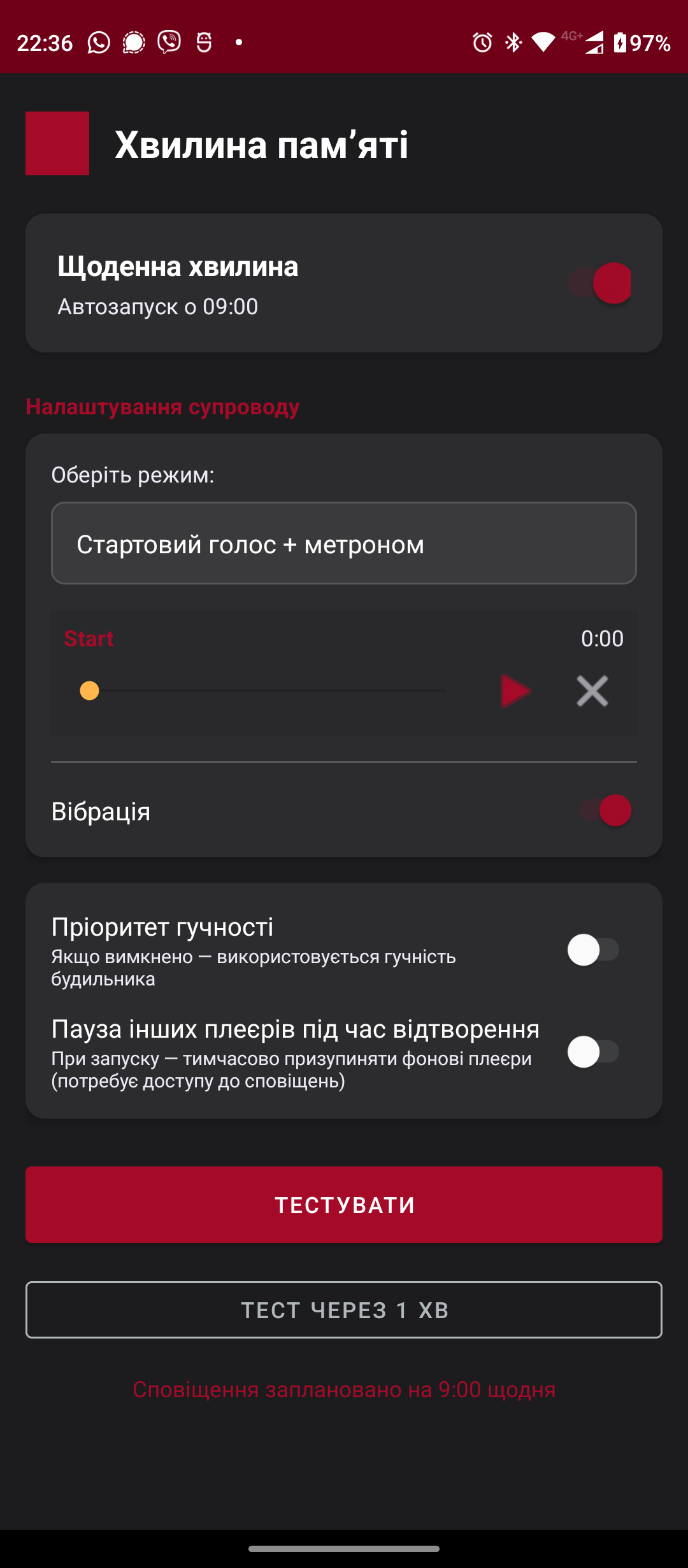Turn off the Щоденна хвилина switch
Viewport: 688px width, 1568px height.
600,283
